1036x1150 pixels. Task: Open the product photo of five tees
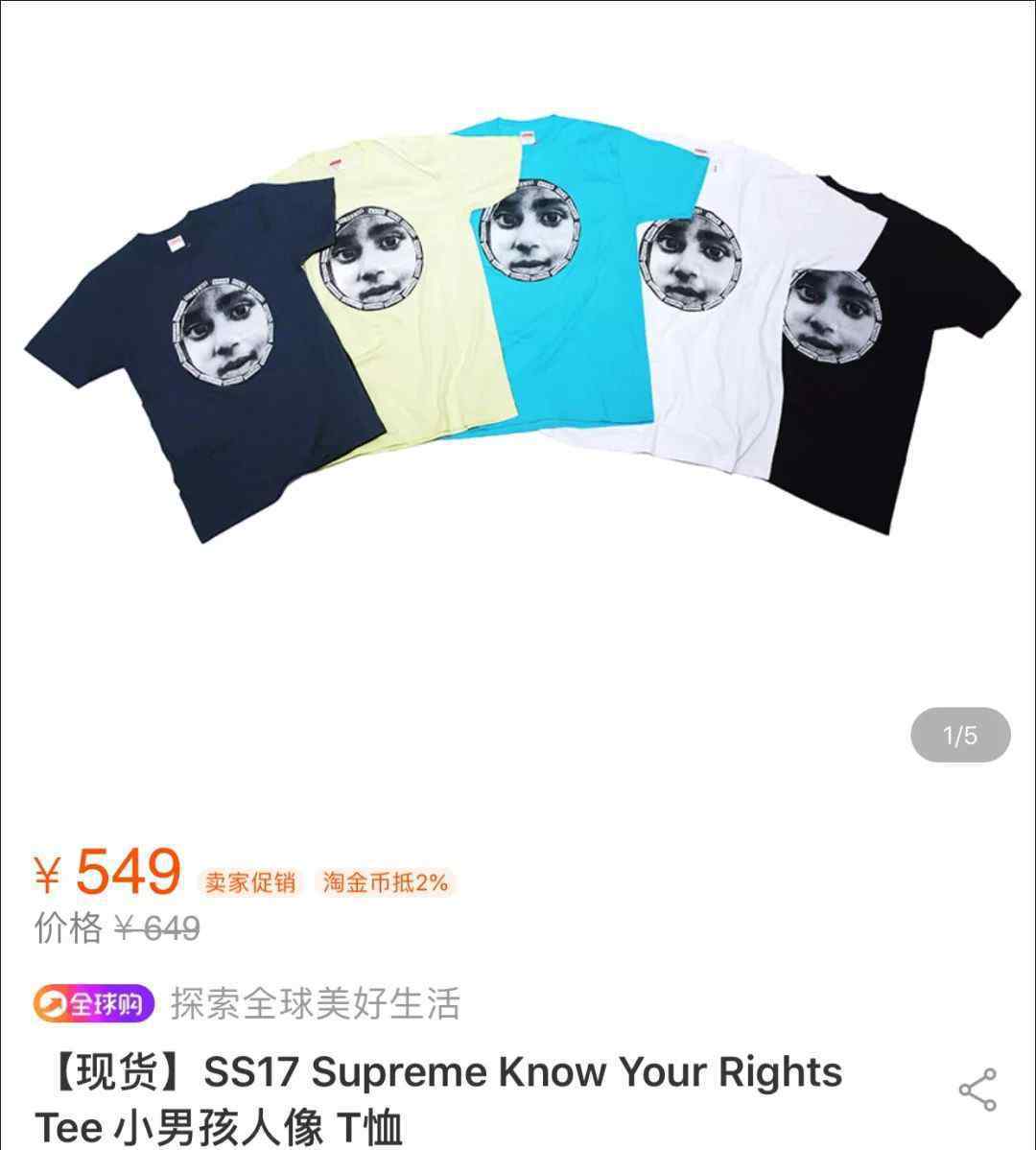pyautogui.click(x=518, y=336)
